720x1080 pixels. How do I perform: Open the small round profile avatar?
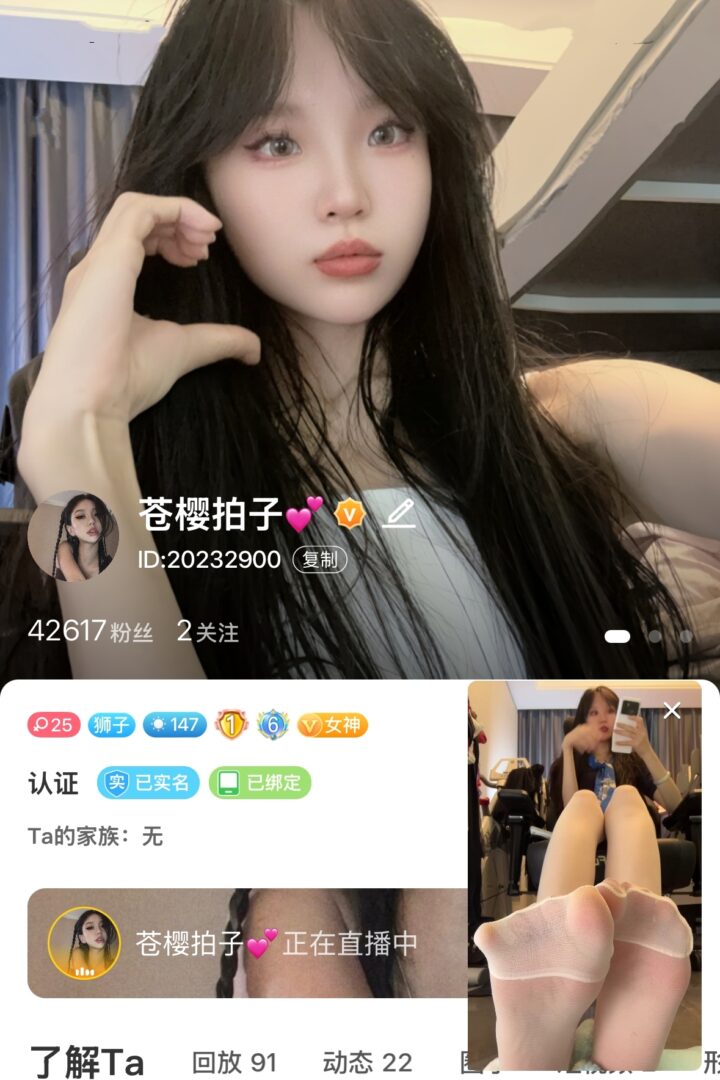(73, 537)
